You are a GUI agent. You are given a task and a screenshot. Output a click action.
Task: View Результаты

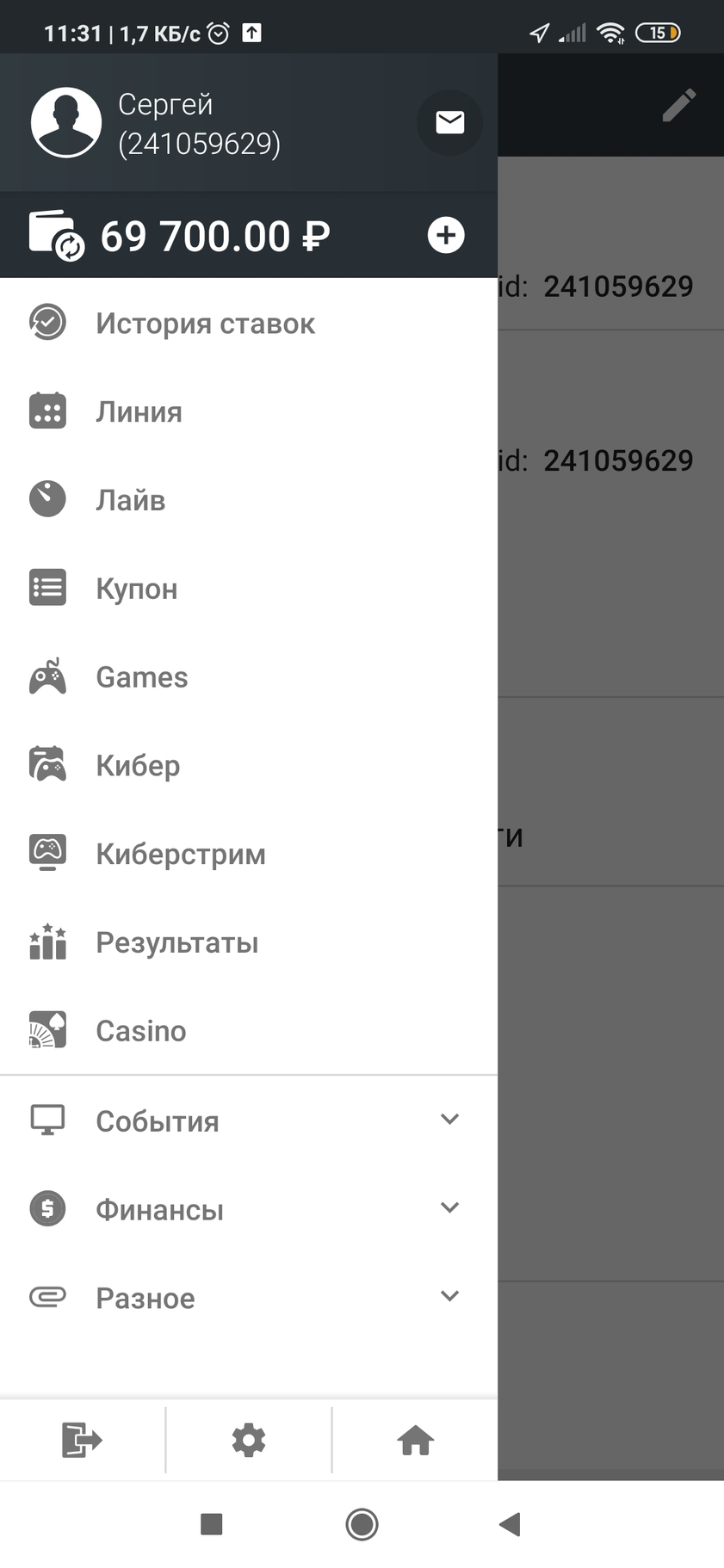tap(249, 942)
